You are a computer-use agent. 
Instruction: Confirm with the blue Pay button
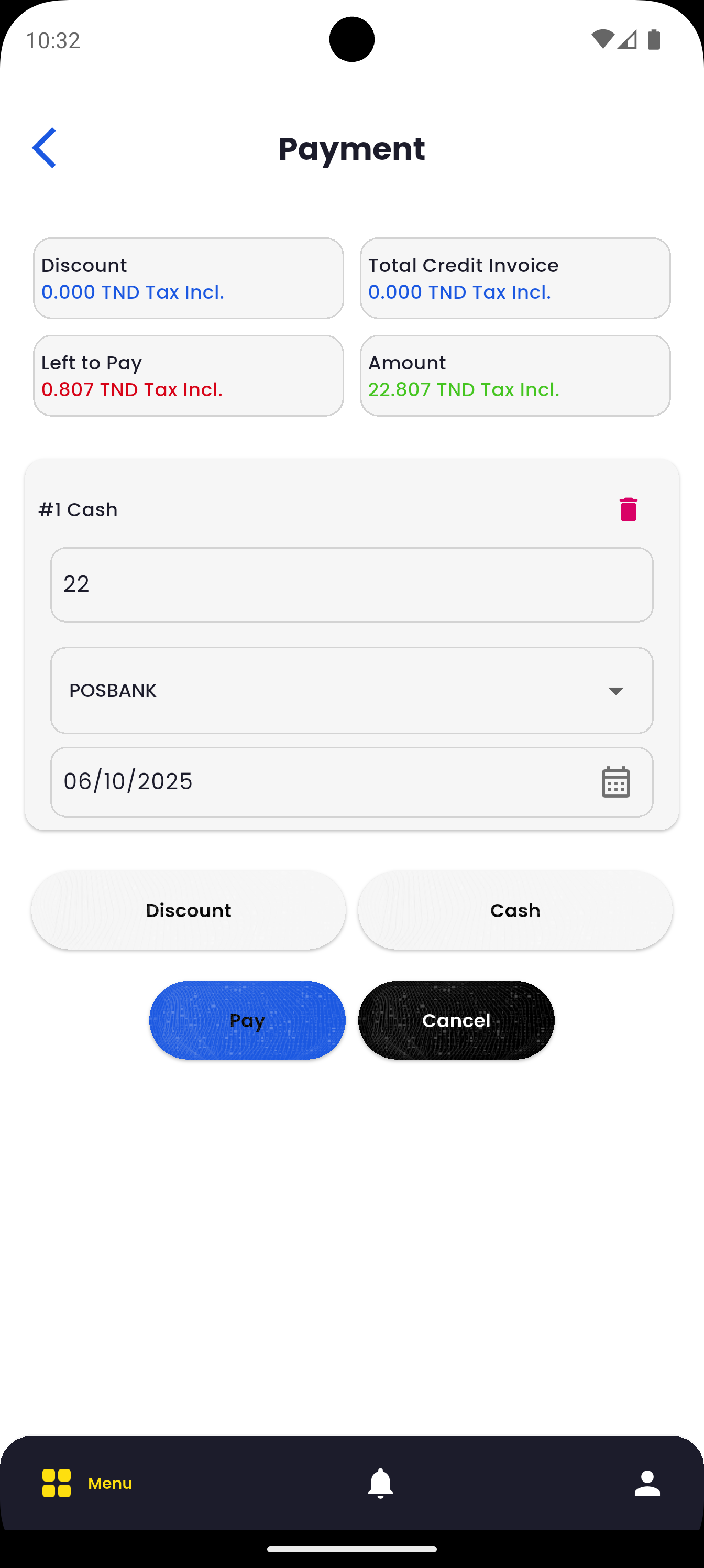247,1020
